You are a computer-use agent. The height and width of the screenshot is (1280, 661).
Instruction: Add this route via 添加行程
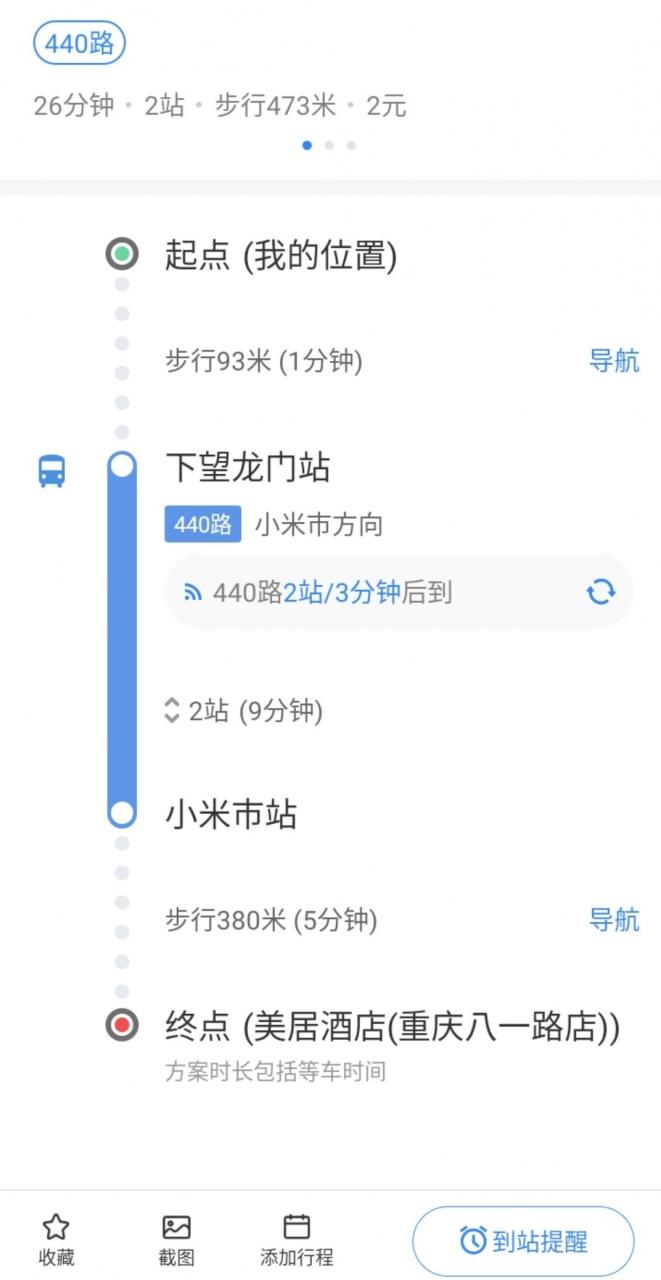coord(296,1240)
